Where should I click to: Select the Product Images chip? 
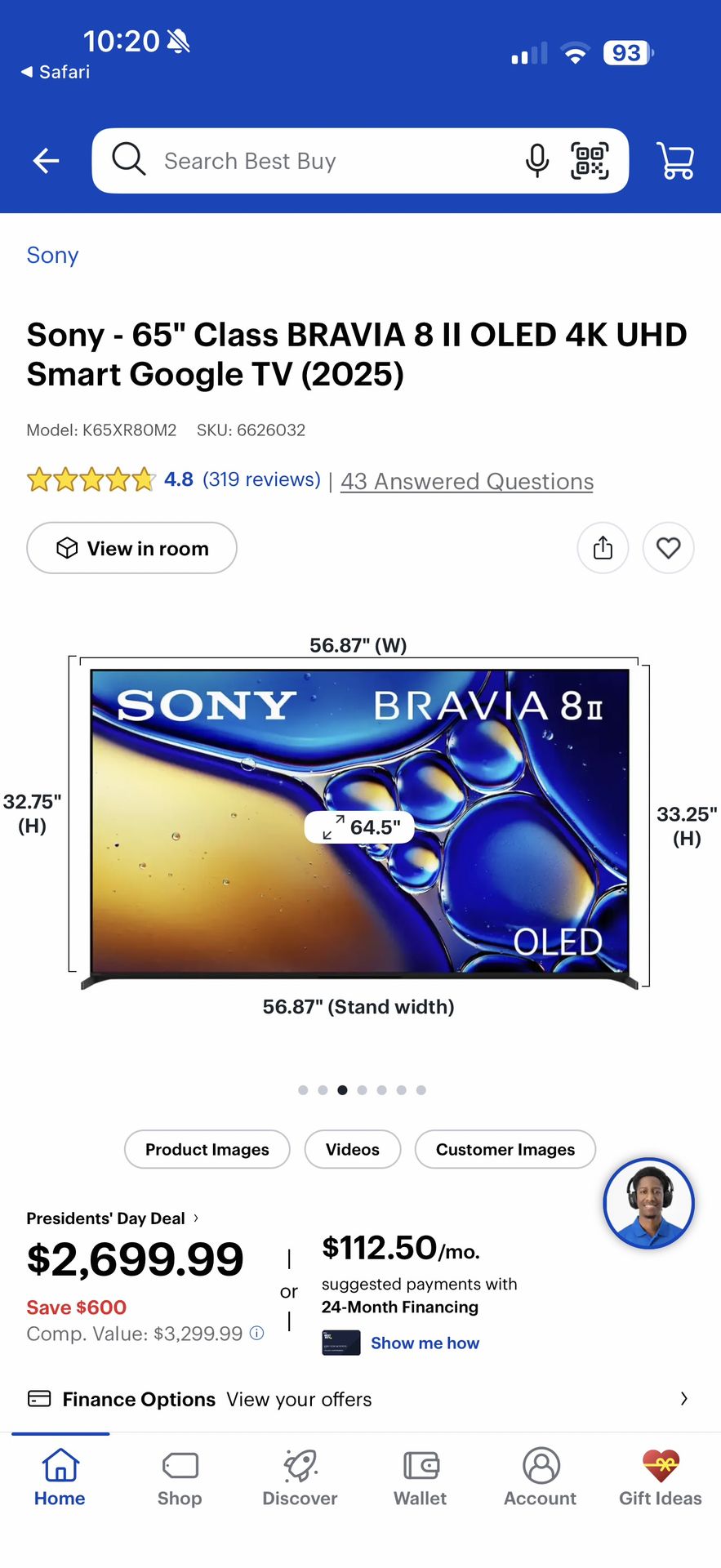(x=207, y=1149)
